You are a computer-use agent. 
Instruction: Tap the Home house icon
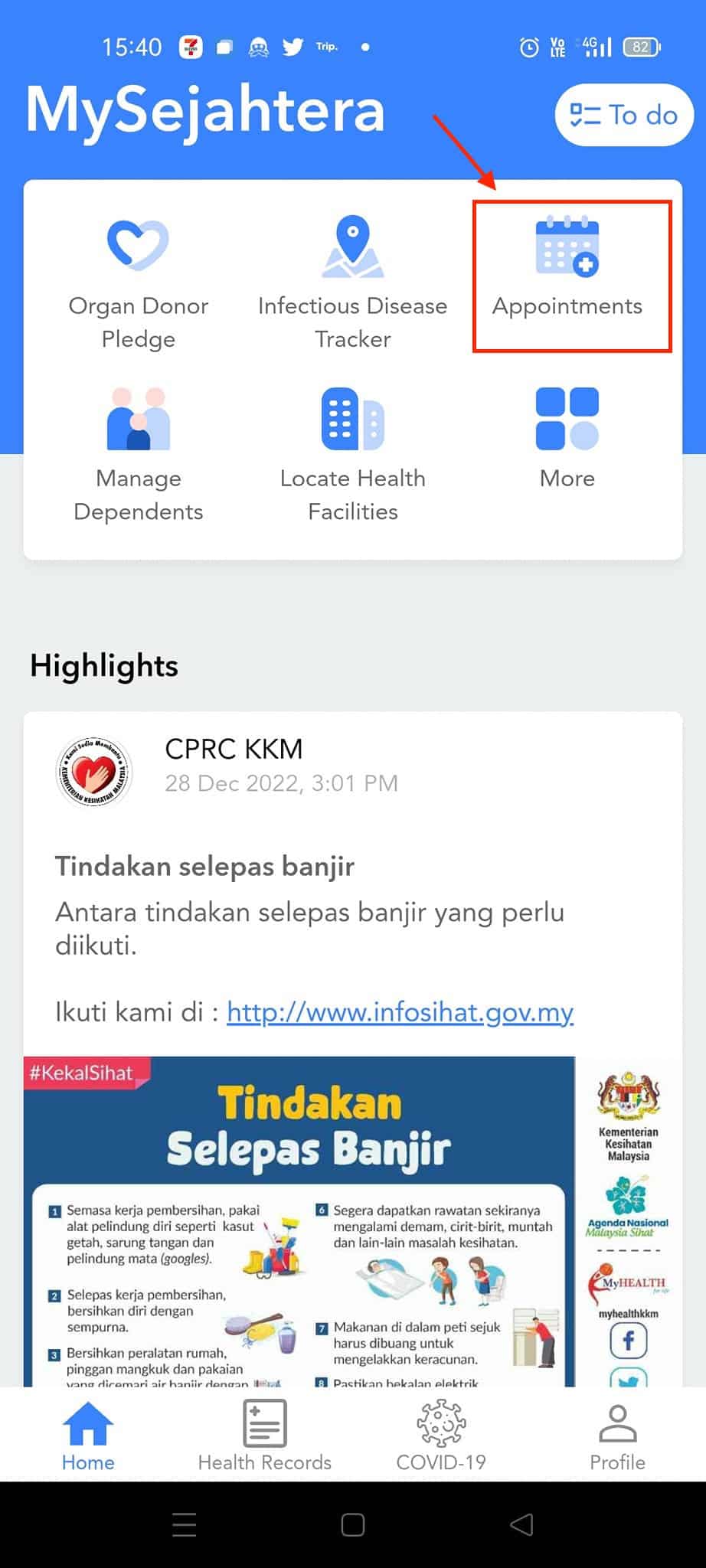click(88, 1423)
